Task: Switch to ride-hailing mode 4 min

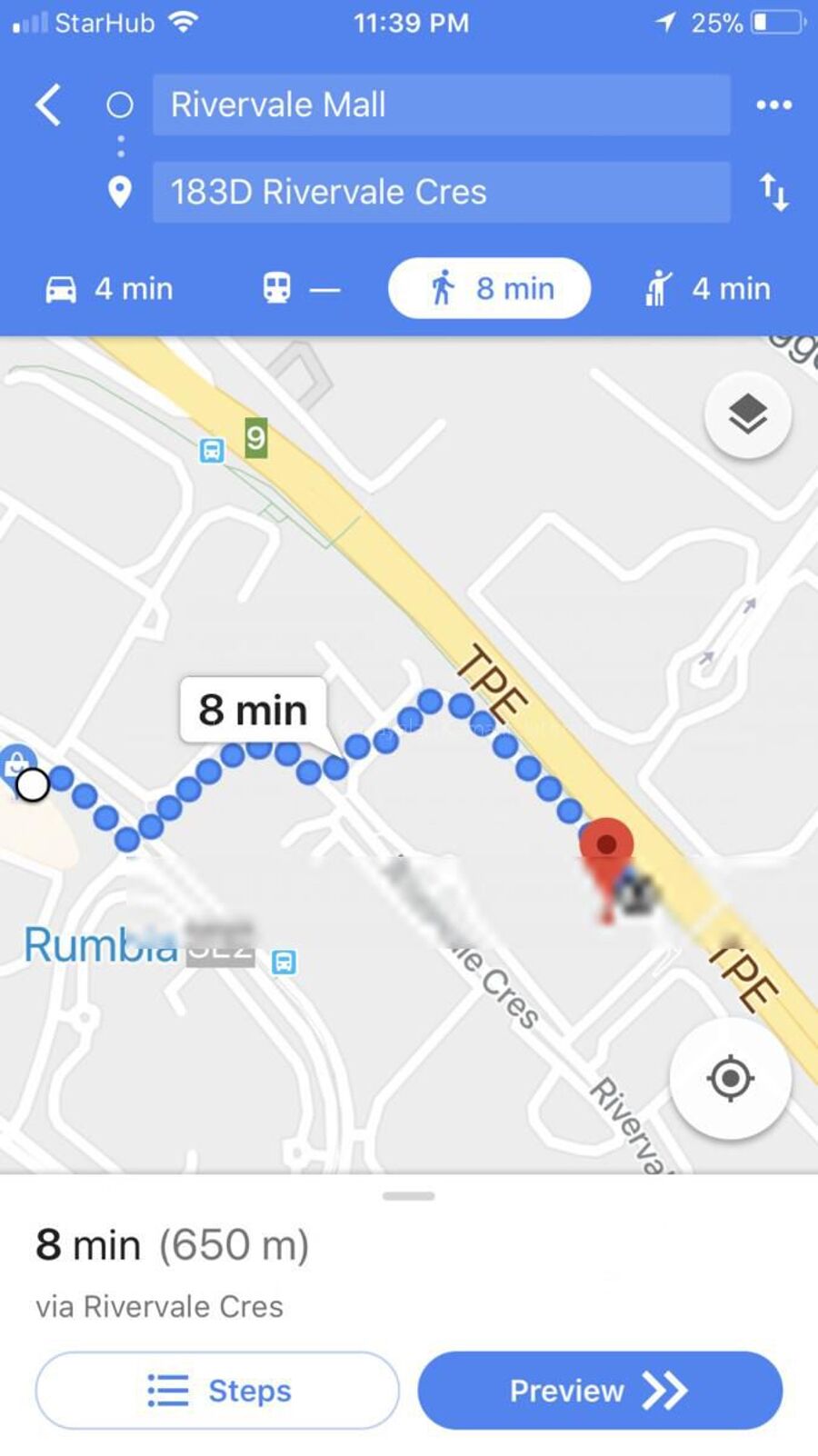Action: tap(707, 289)
